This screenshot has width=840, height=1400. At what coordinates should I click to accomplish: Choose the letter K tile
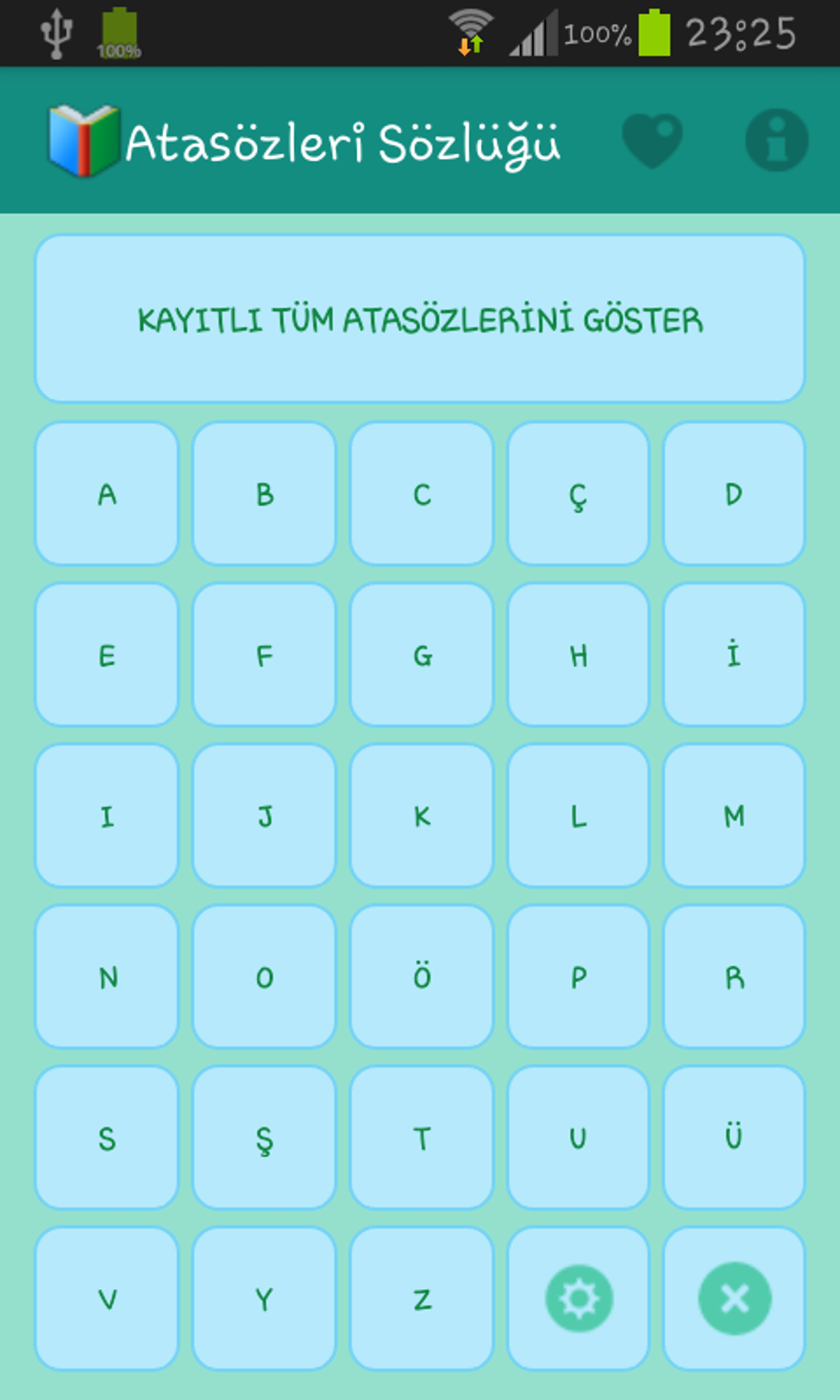422,816
